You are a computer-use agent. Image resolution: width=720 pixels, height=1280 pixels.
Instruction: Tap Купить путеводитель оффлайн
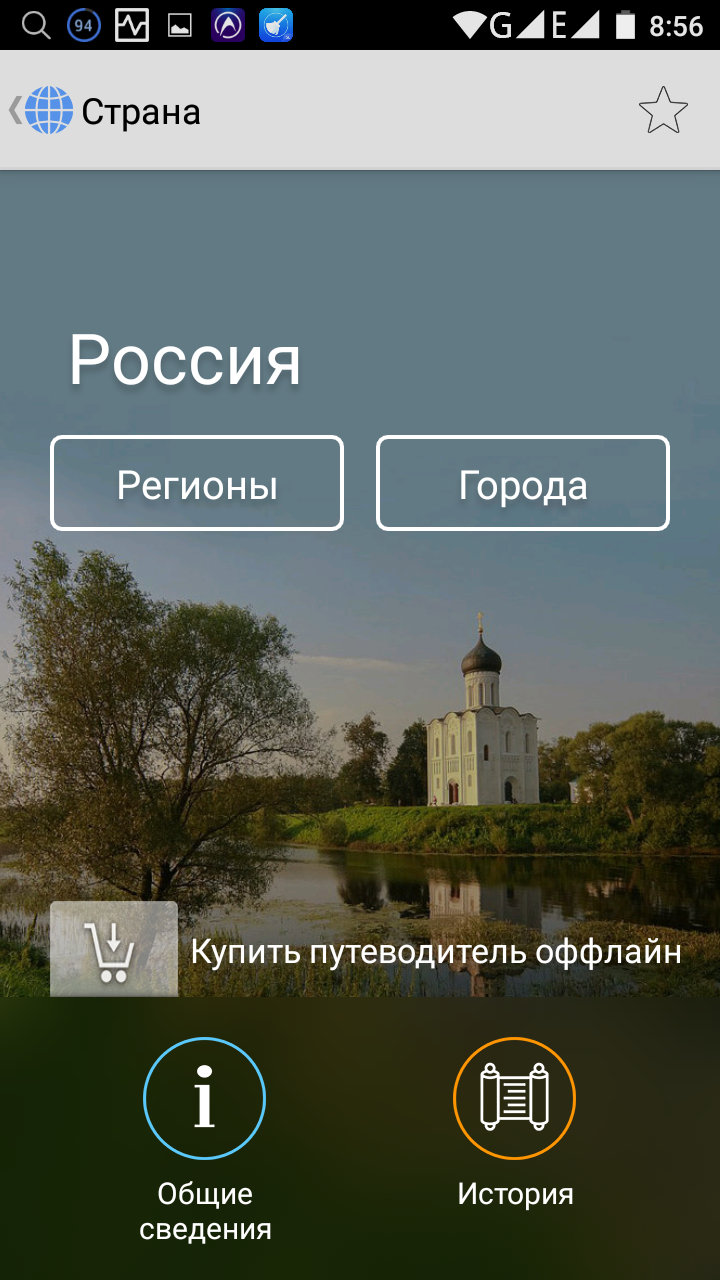click(x=435, y=951)
